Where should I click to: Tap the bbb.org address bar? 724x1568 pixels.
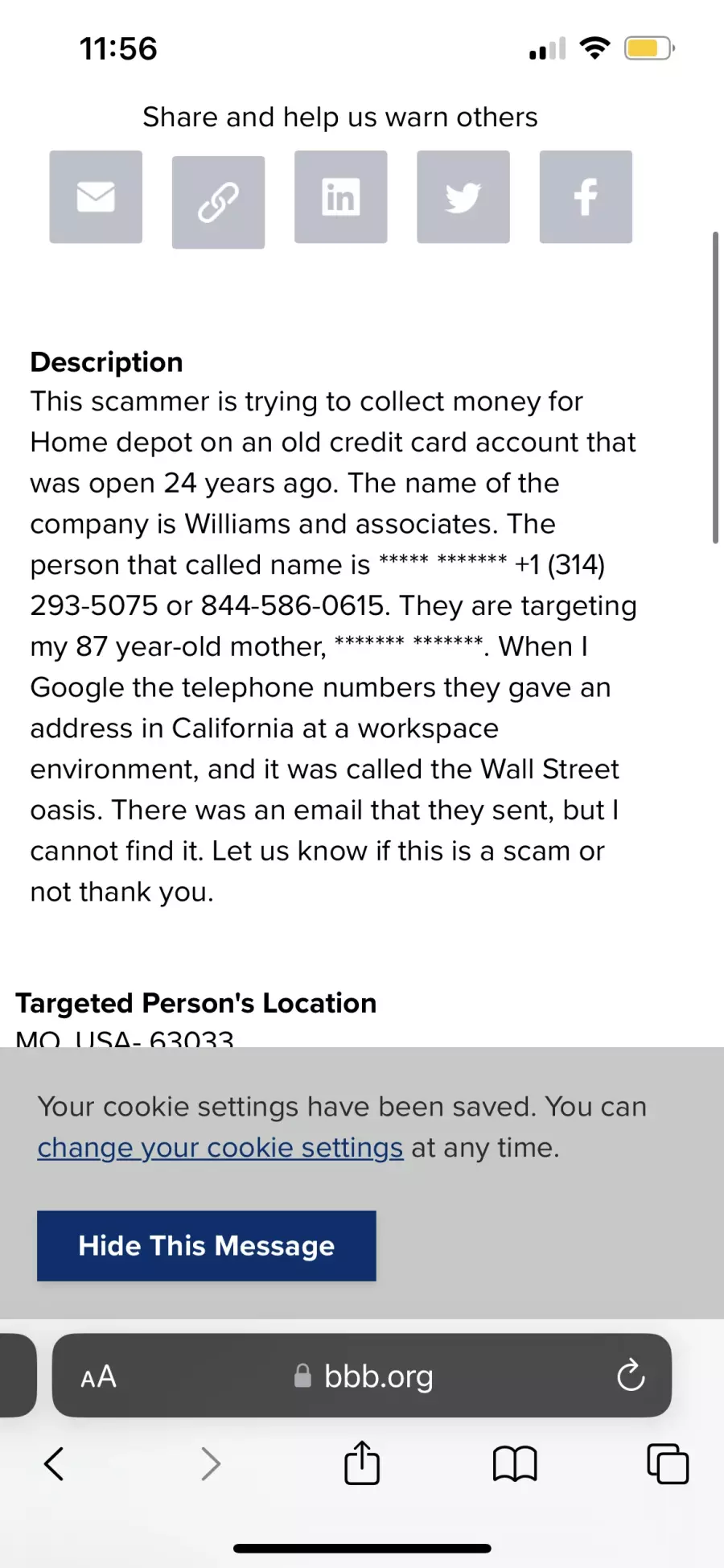click(x=362, y=1376)
